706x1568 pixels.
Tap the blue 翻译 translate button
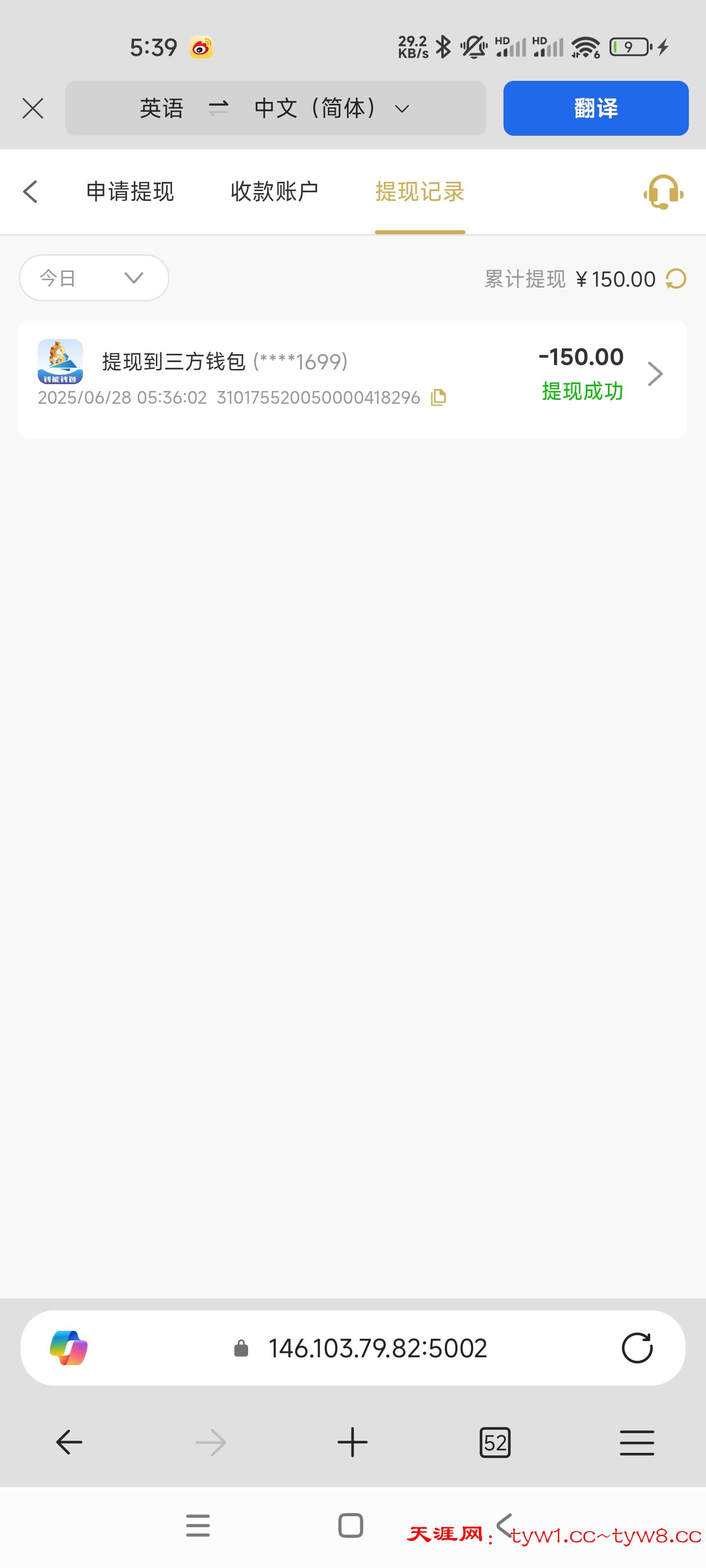pyautogui.click(x=595, y=108)
